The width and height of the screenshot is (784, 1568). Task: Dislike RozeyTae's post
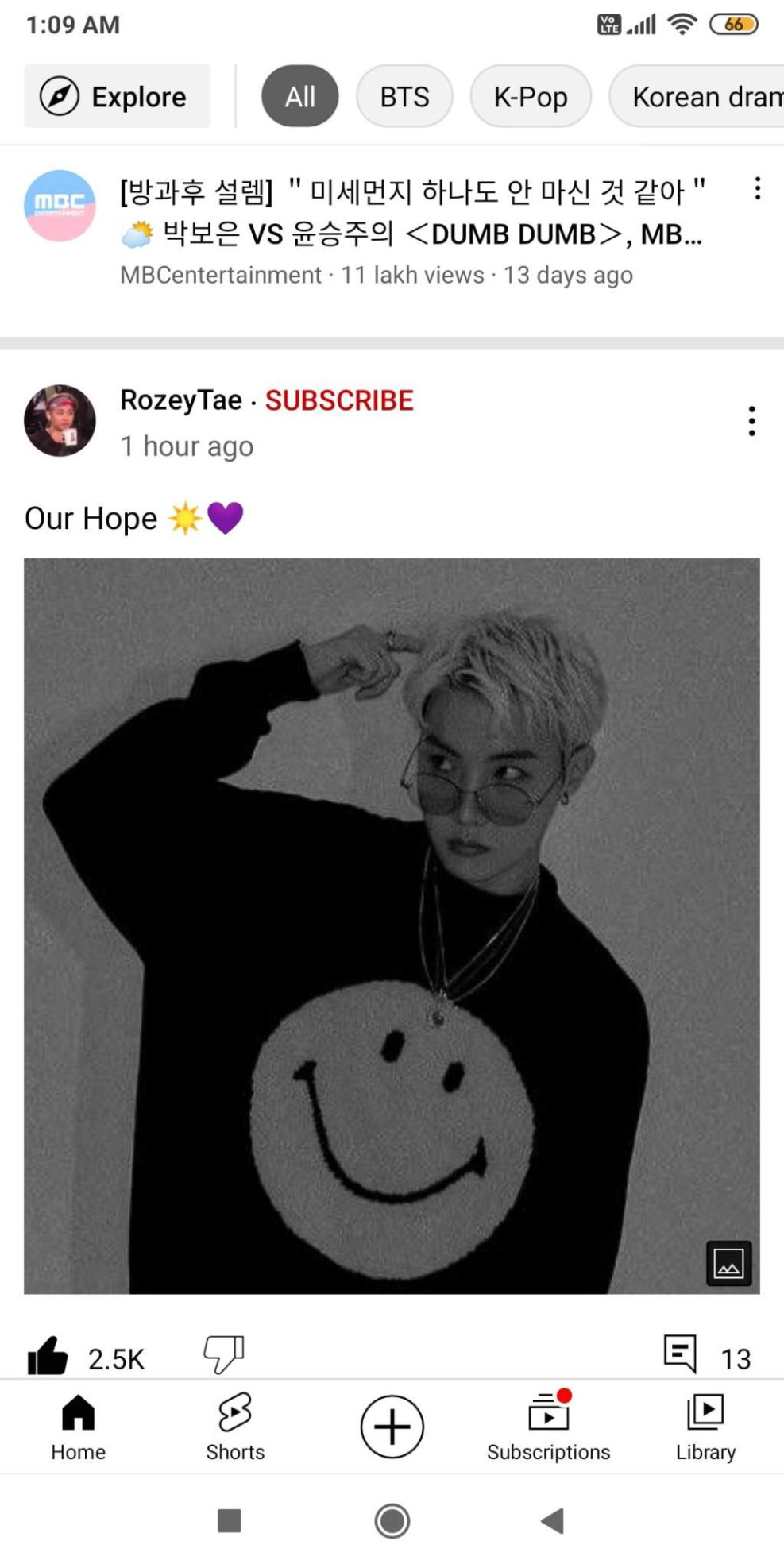(224, 1354)
